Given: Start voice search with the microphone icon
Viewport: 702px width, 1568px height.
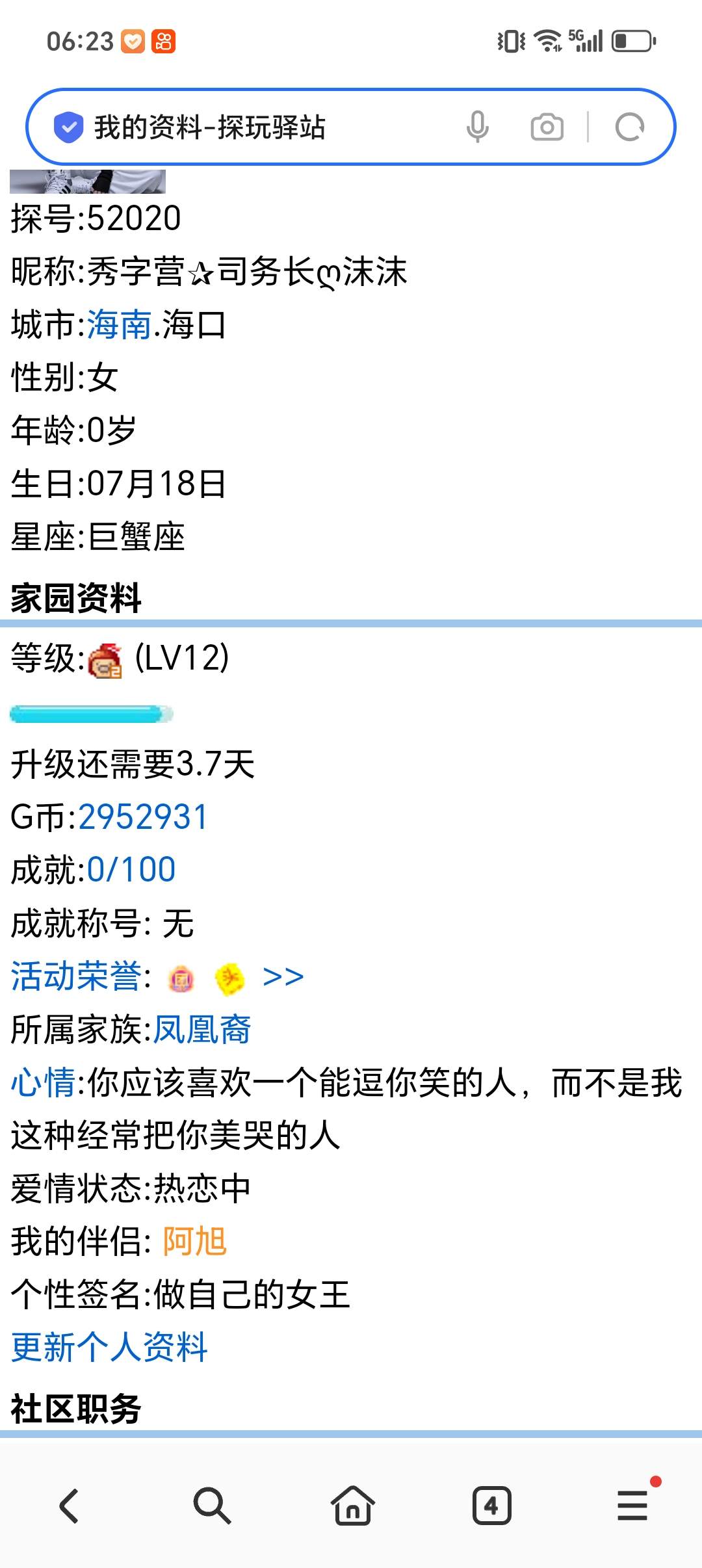Looking at the screenshot, I should (477, 127).
